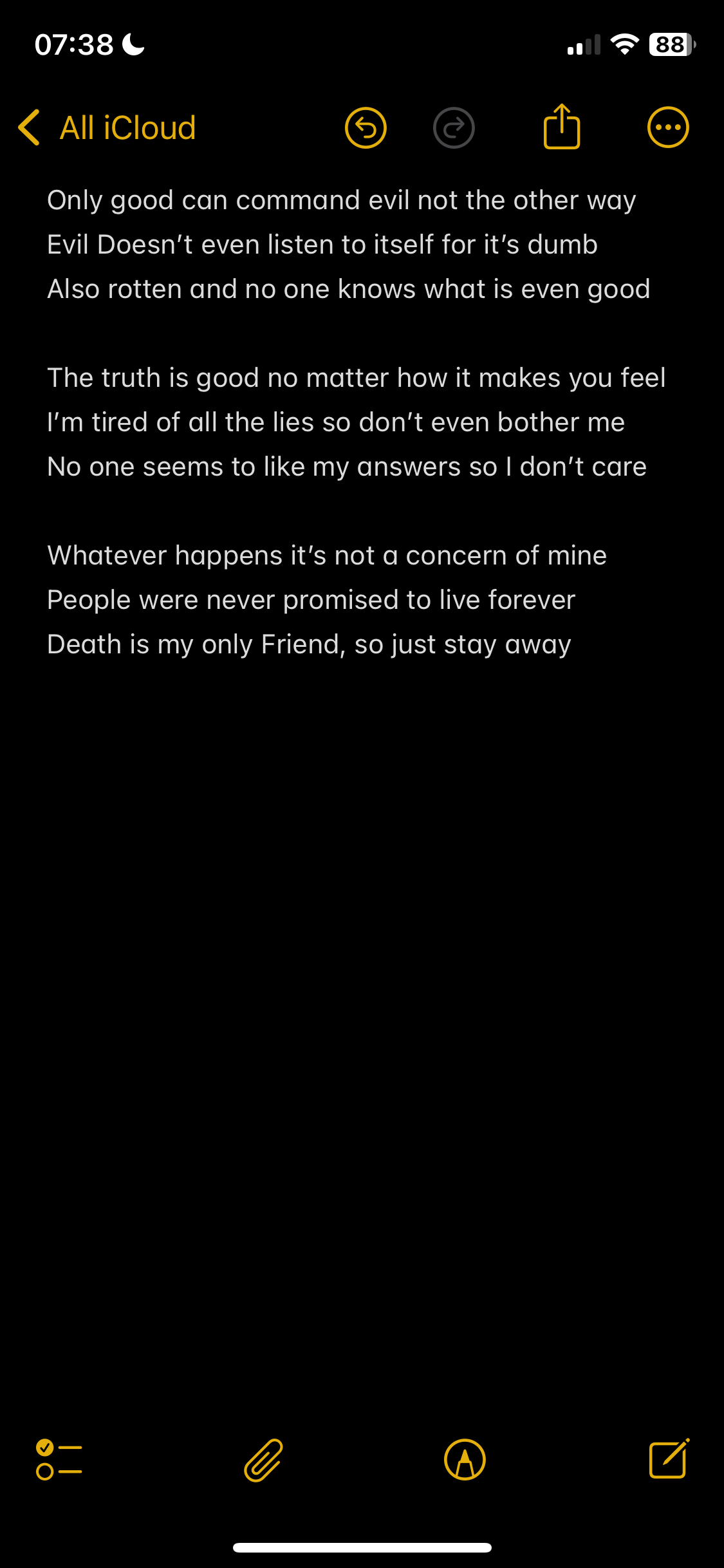Tap the redo arrow icon
Screen dimensions: 724x1568
(454, 127)
